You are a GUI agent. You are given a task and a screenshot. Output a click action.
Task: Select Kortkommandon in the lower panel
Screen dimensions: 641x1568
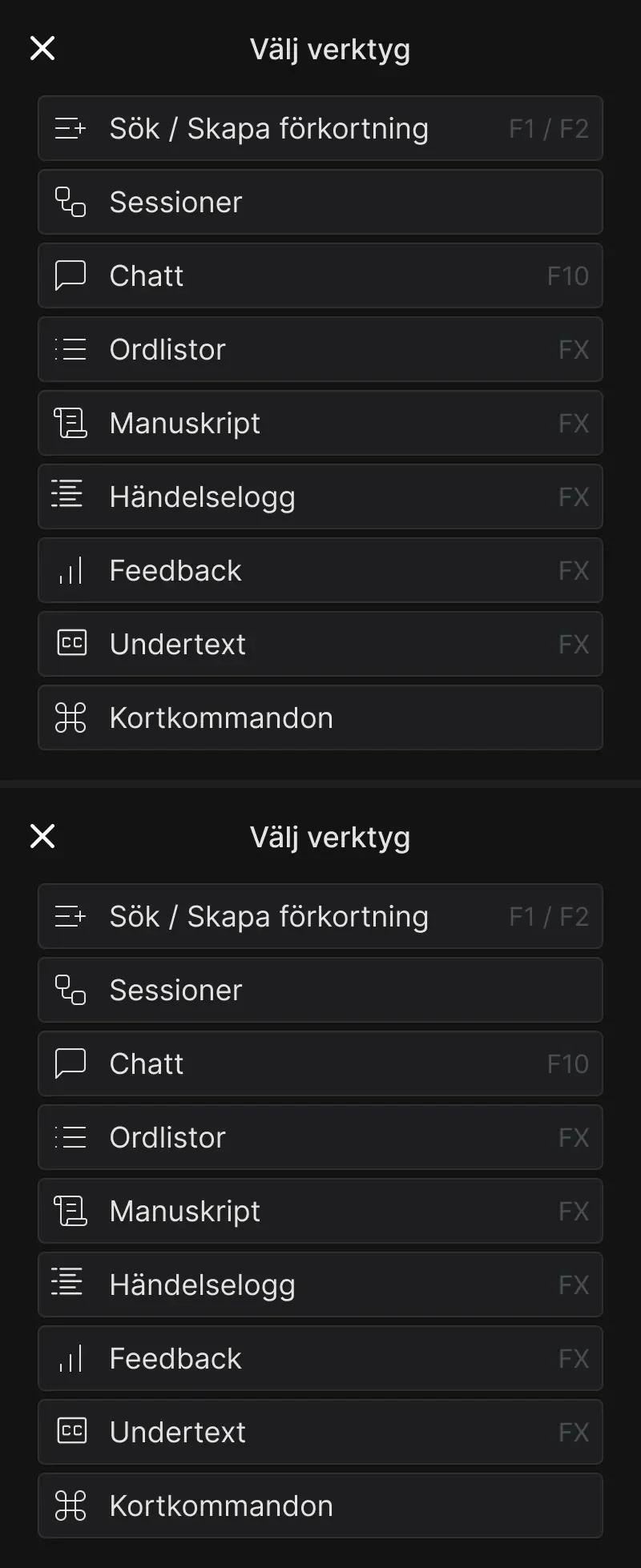pos(320,1506)
